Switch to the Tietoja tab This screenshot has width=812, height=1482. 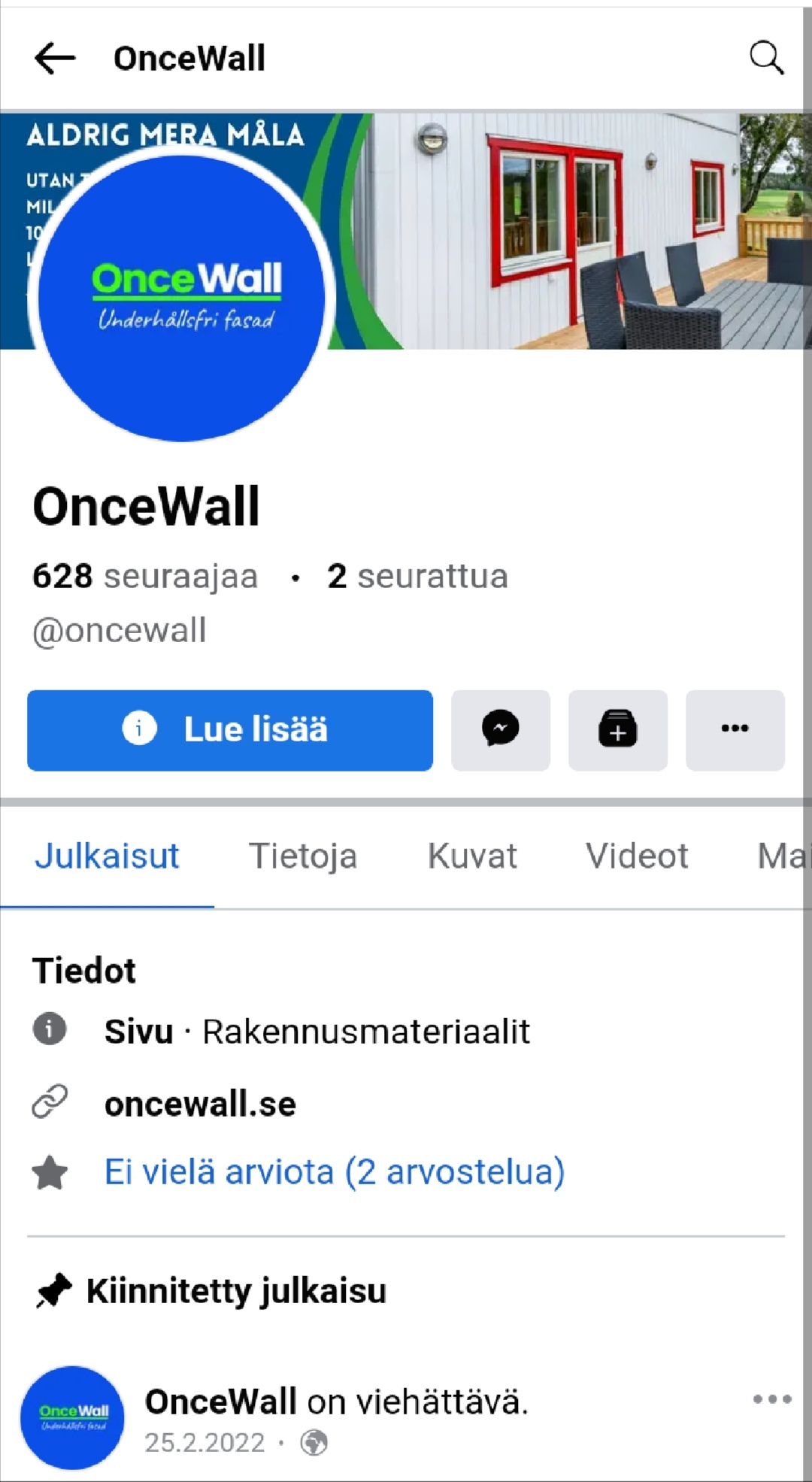(x=303, y=856)
